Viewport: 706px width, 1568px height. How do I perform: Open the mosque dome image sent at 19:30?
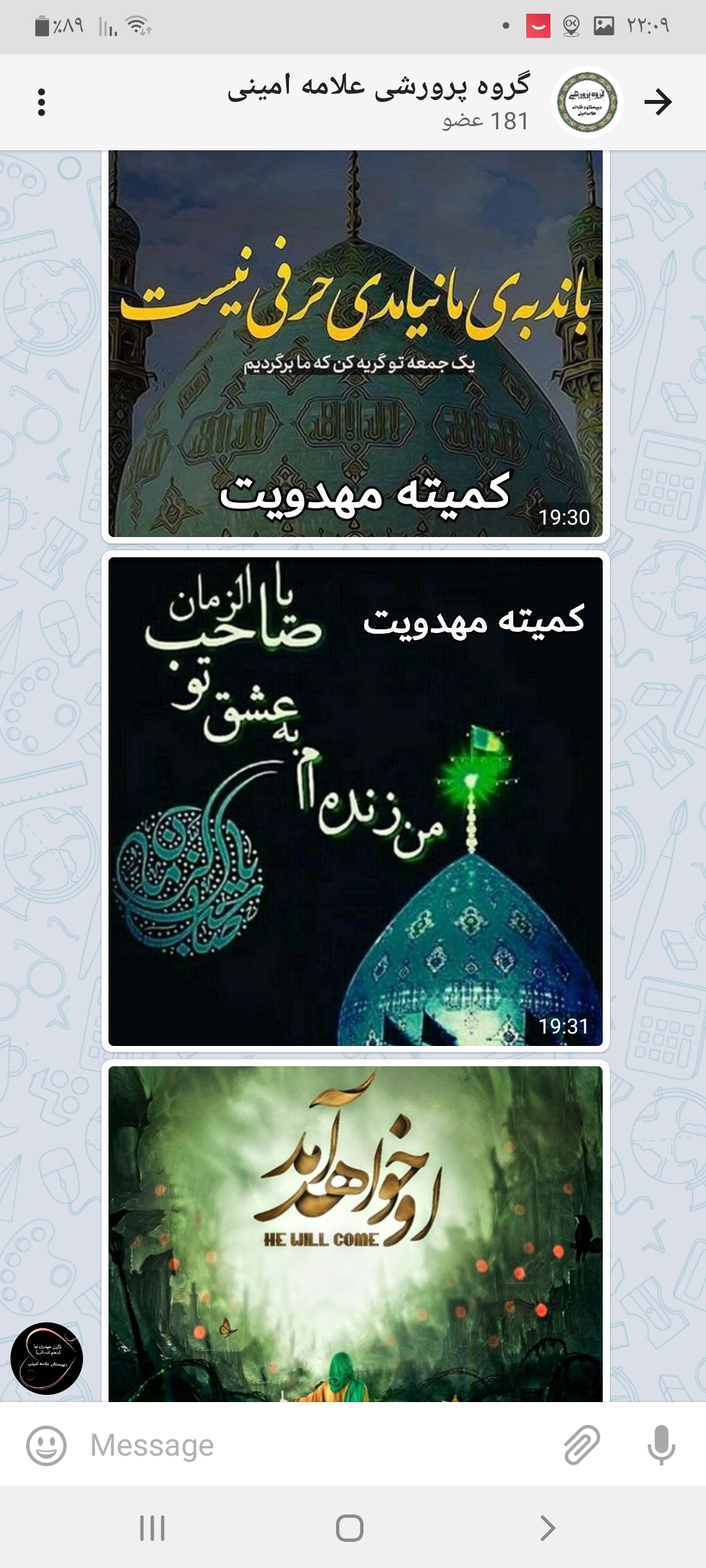[356, 343]
